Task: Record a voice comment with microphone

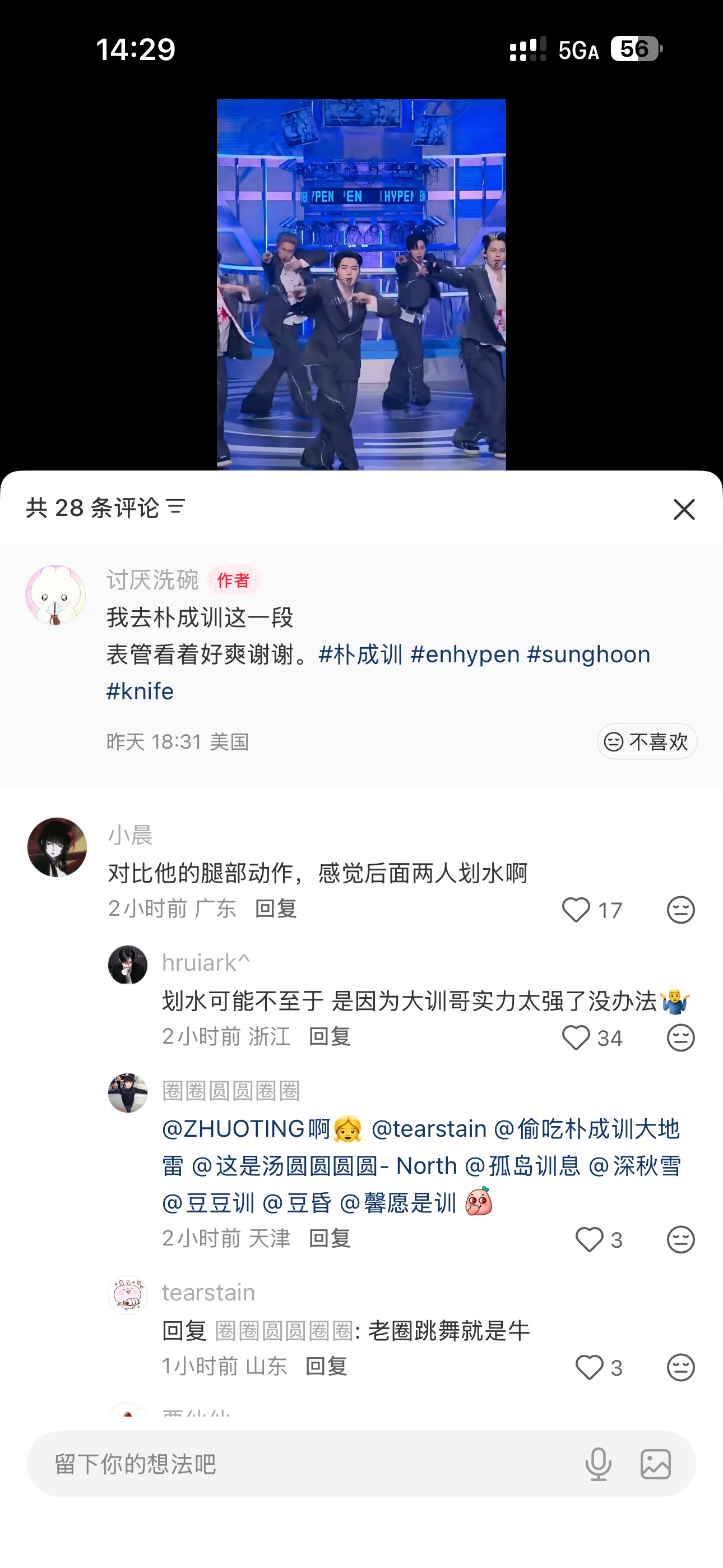Action: coord(598,1464)
